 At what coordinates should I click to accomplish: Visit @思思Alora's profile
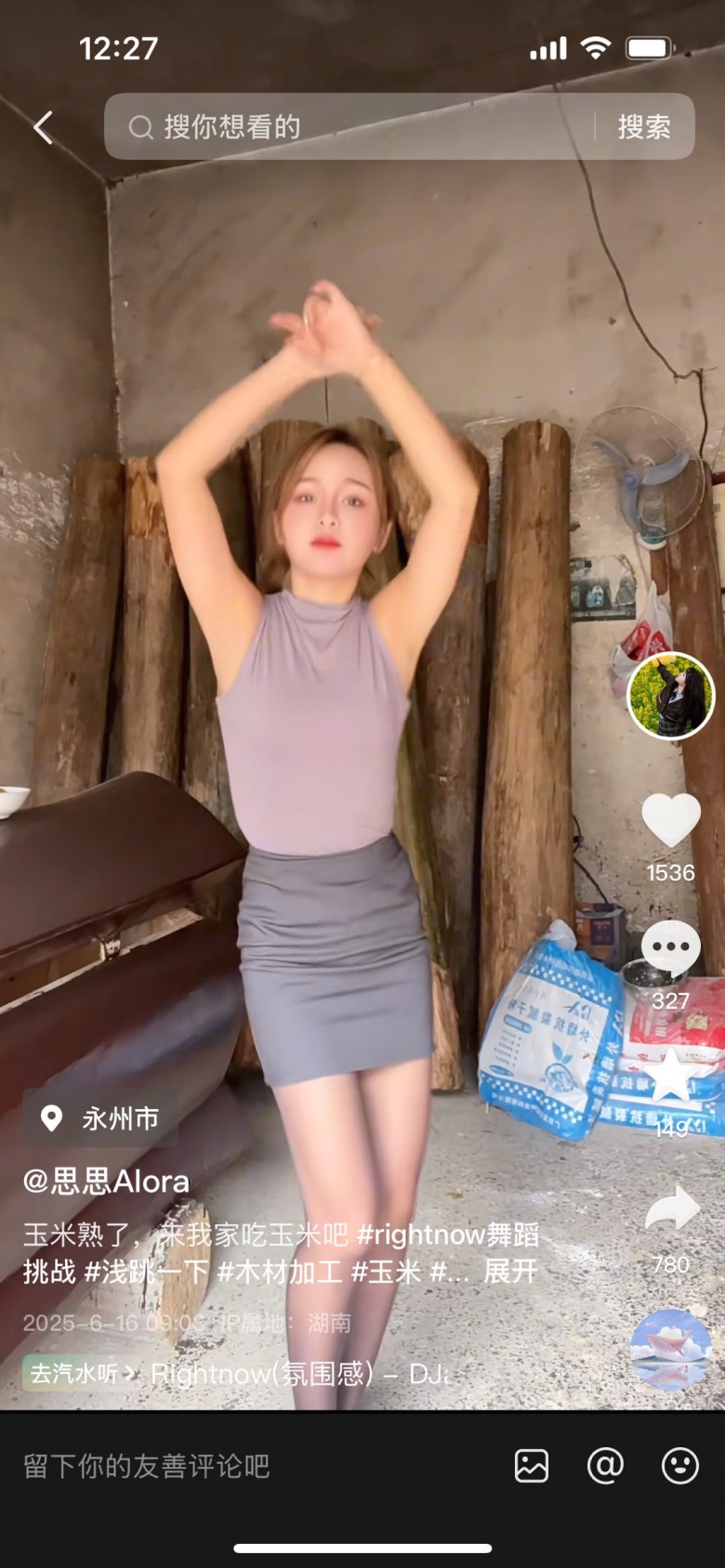click(x=106, y=1182)
